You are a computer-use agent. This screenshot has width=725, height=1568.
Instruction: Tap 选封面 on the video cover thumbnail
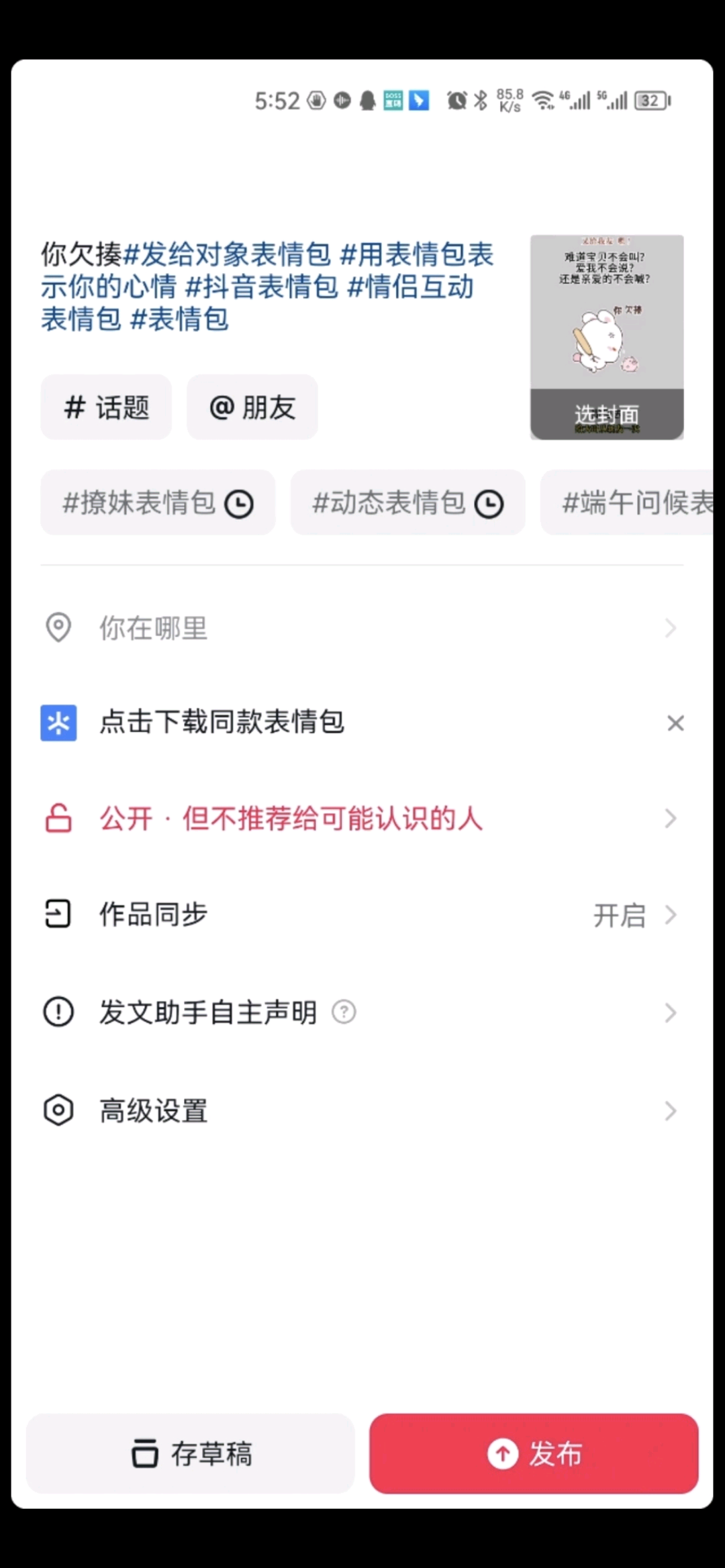point(606,415)
